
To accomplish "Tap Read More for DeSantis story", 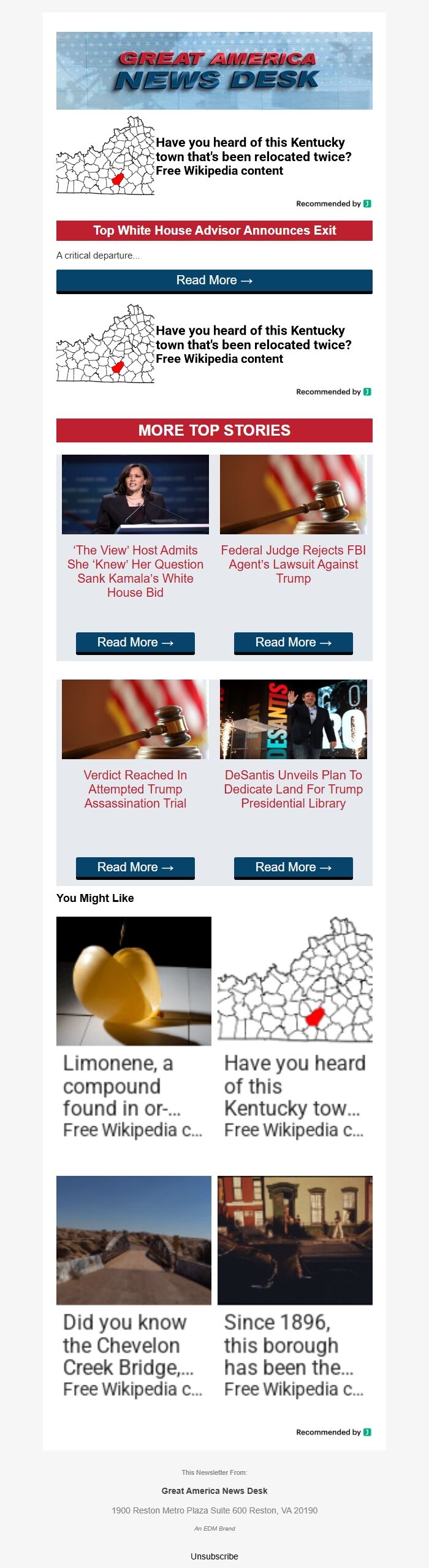I will (x=293, y=867).
